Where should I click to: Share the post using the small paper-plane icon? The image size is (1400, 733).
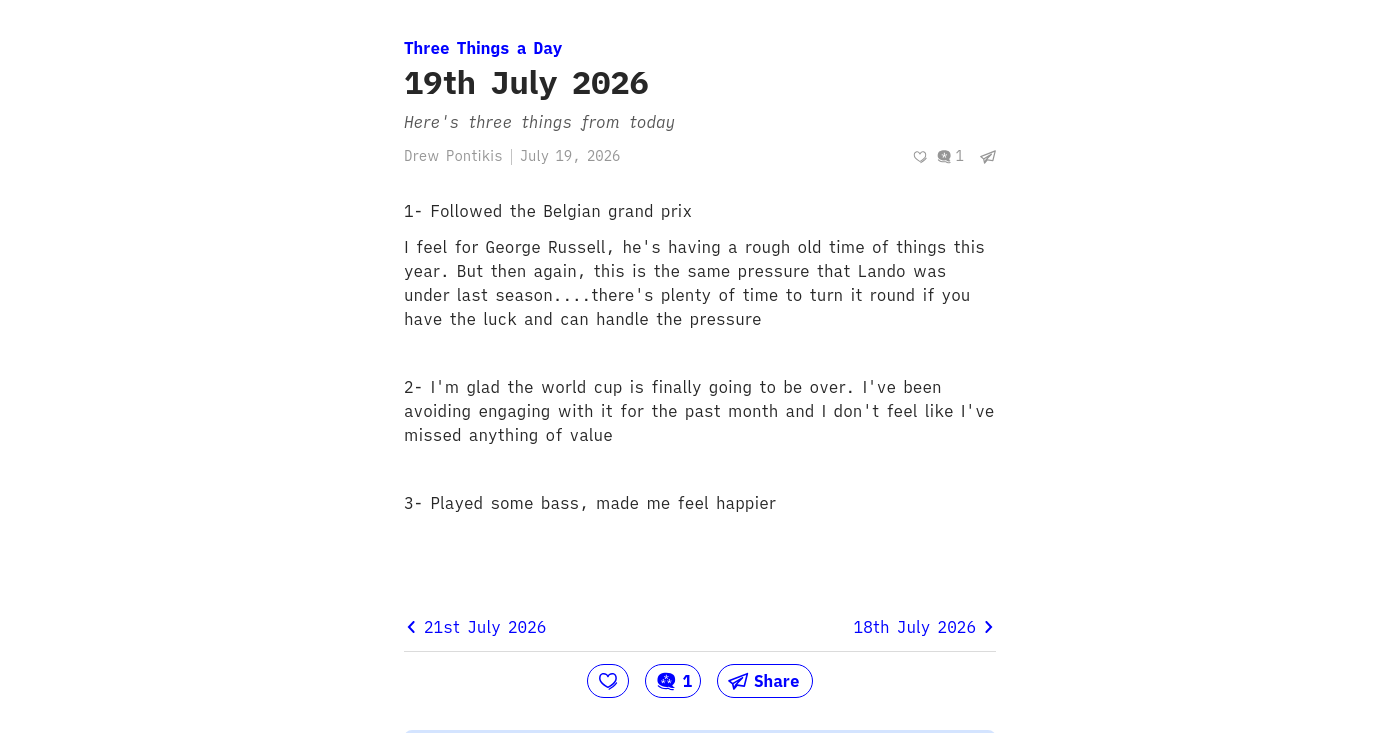[988, 157]
